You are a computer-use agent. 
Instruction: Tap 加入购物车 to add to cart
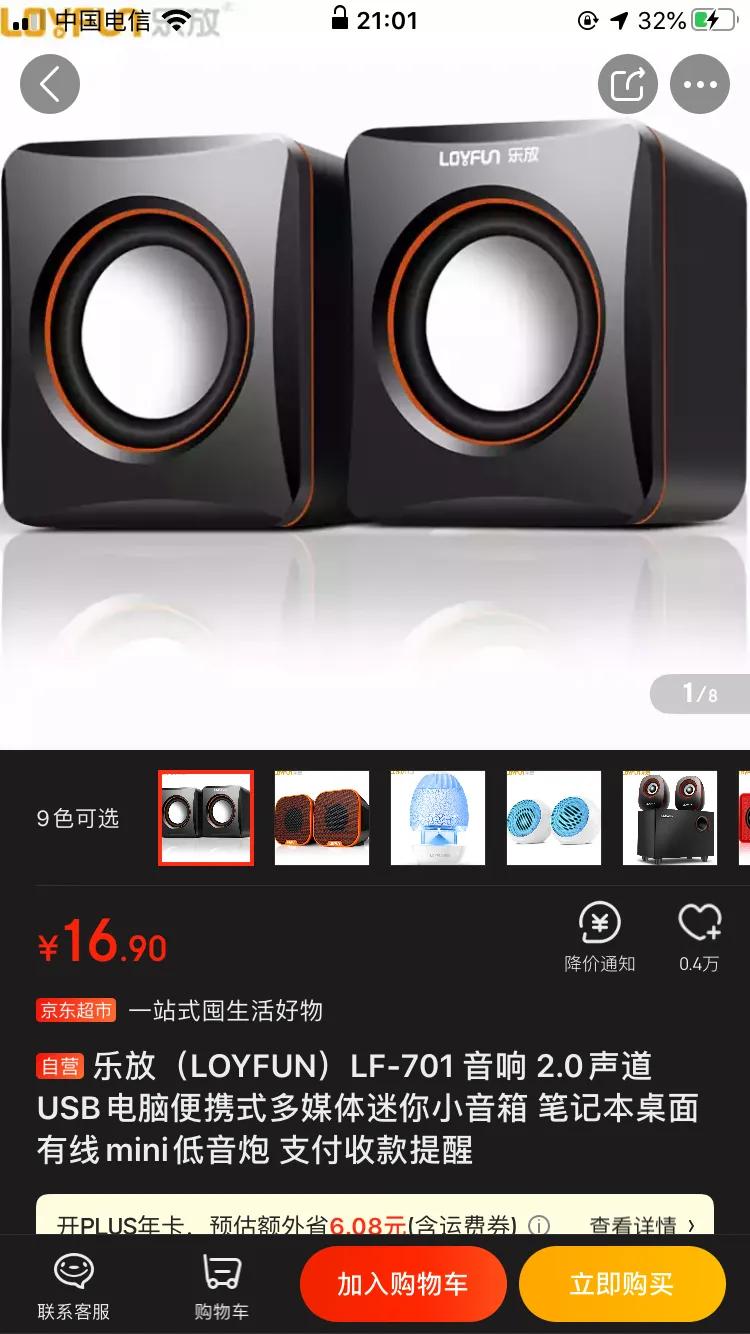click(x=403, y=1284)
